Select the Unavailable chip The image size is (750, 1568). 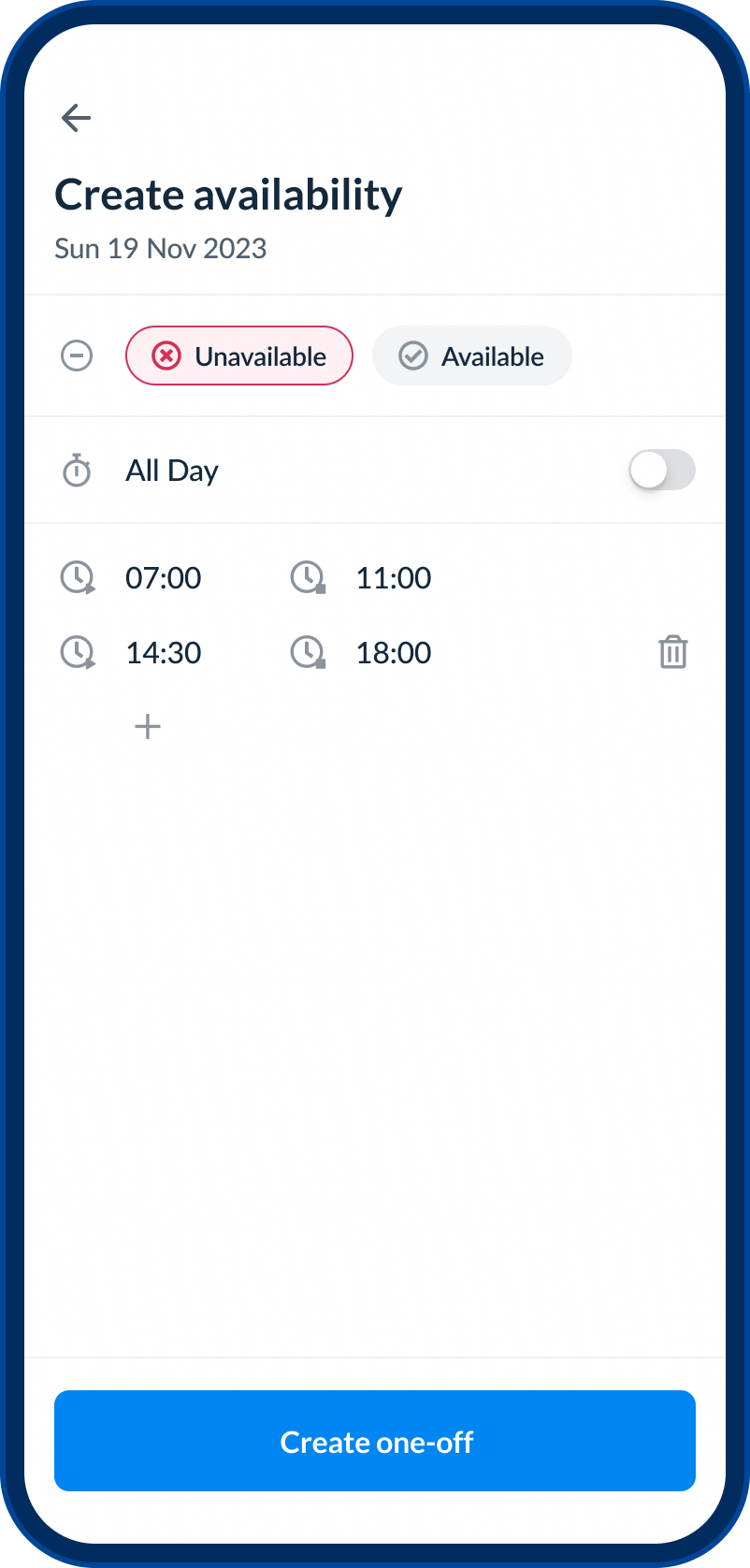click(239, 356)
